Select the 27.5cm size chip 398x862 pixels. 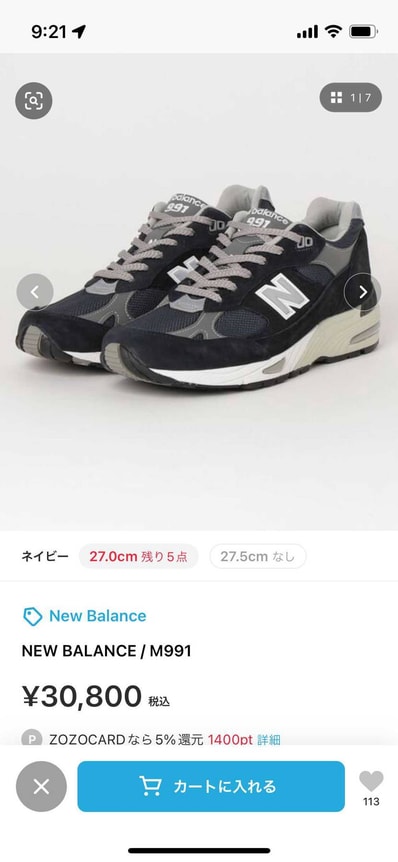pyautogui.click(x=258, y=556)
